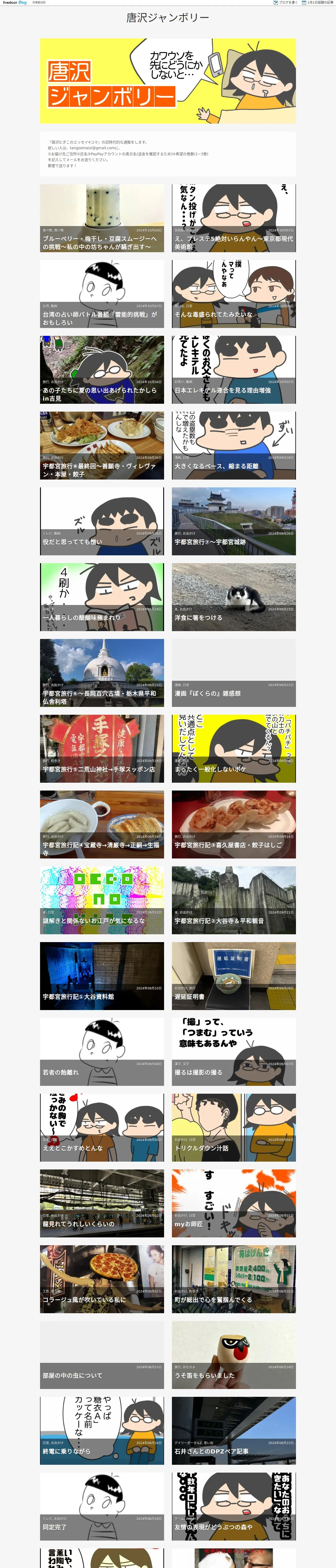View the そんな毒盛られてたみたいな post
Image resolution: width=336 pixels, height=1568 pixels.
(234, 293)
